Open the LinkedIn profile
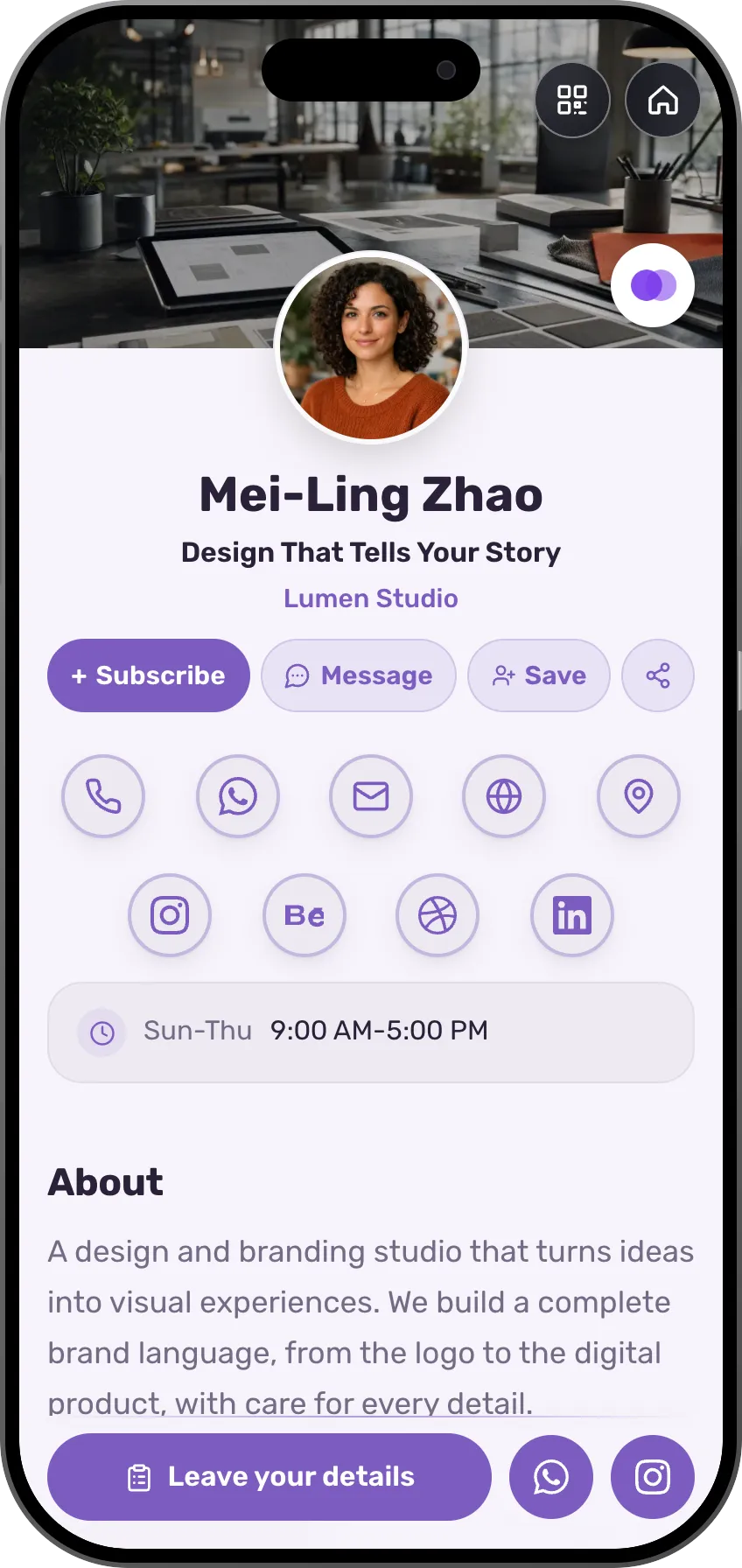 point(572,915)
